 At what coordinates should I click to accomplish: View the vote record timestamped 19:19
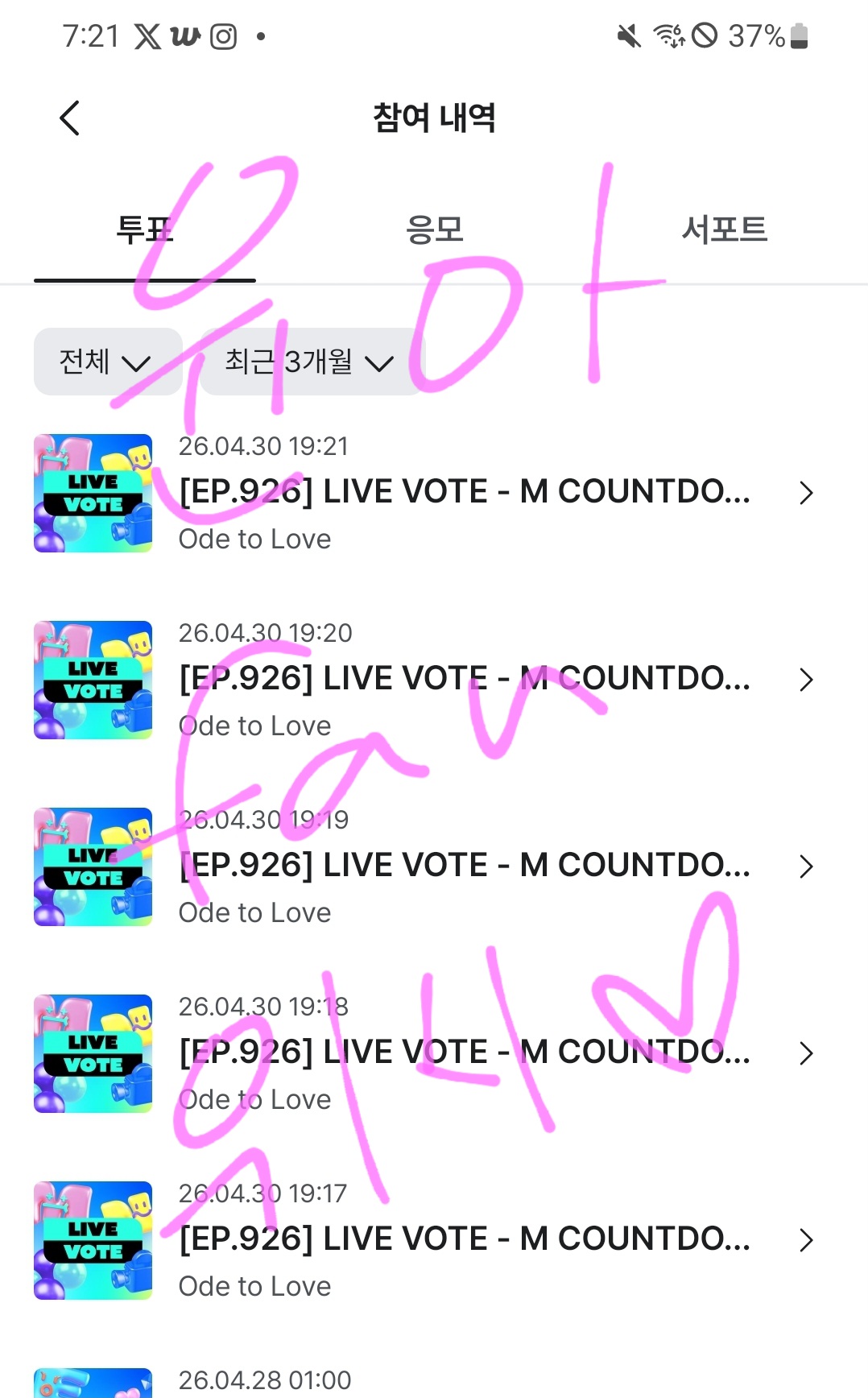[434, 867]
